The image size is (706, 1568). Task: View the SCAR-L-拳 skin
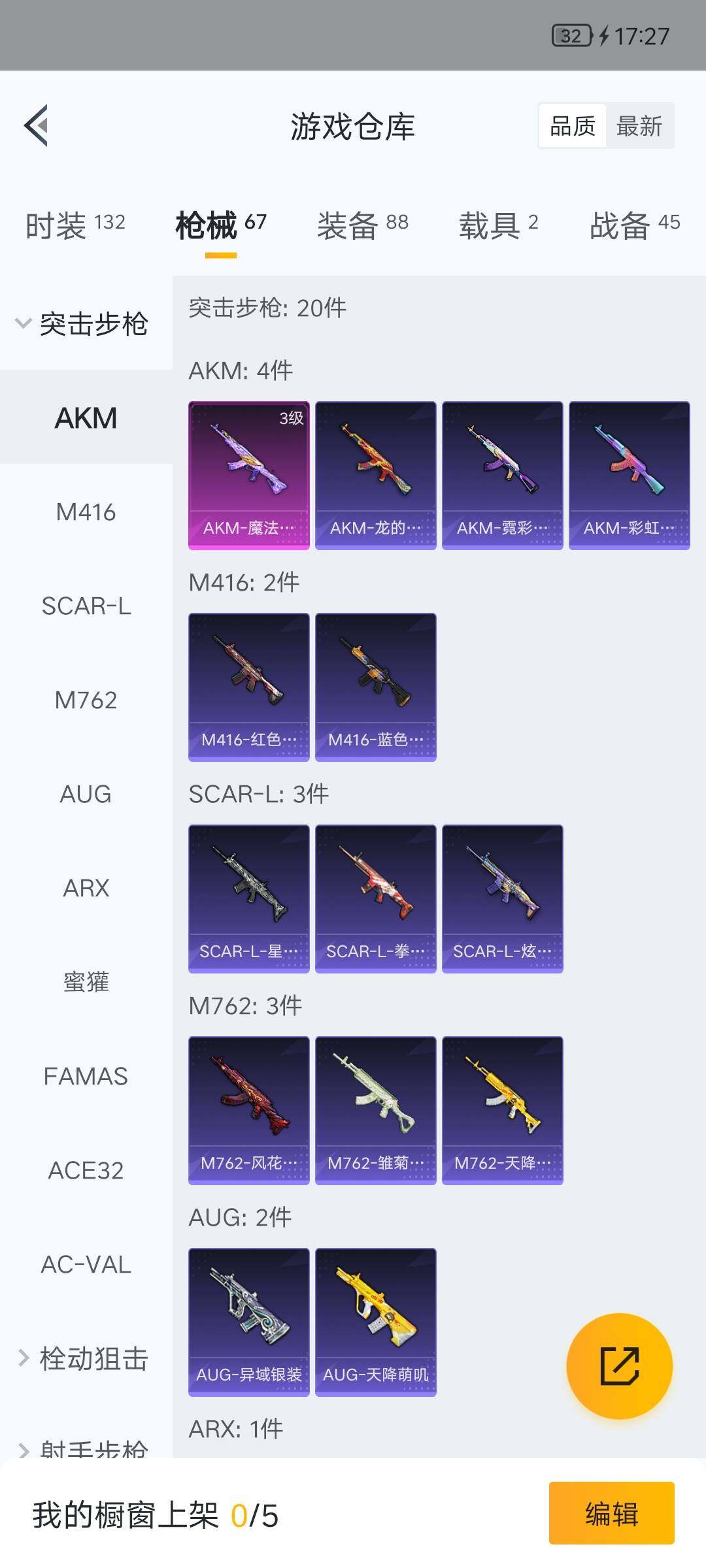375,898
